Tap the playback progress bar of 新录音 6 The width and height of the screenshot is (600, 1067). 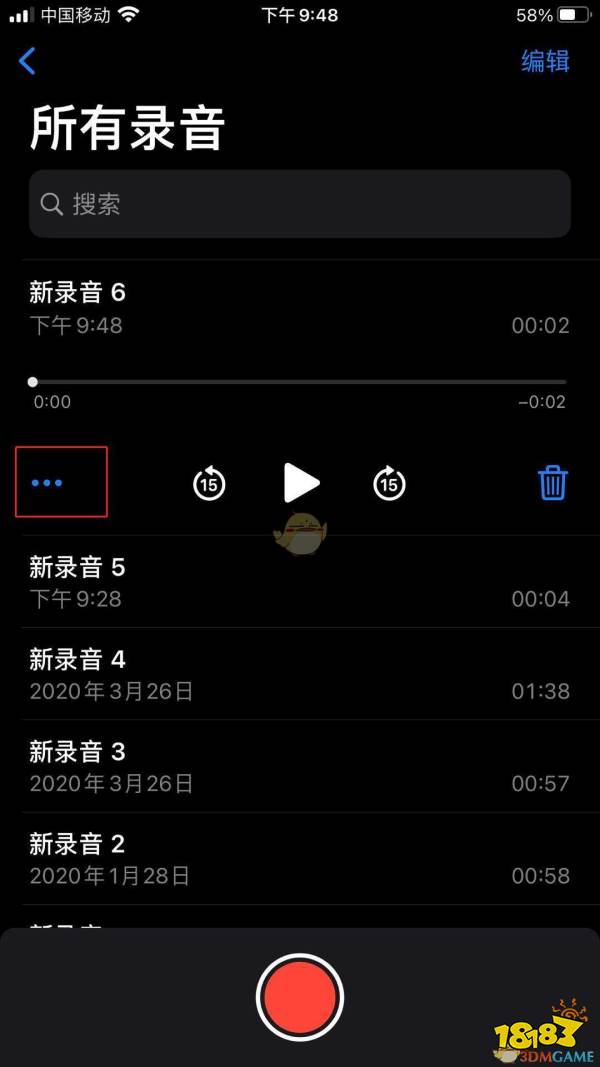300,382
